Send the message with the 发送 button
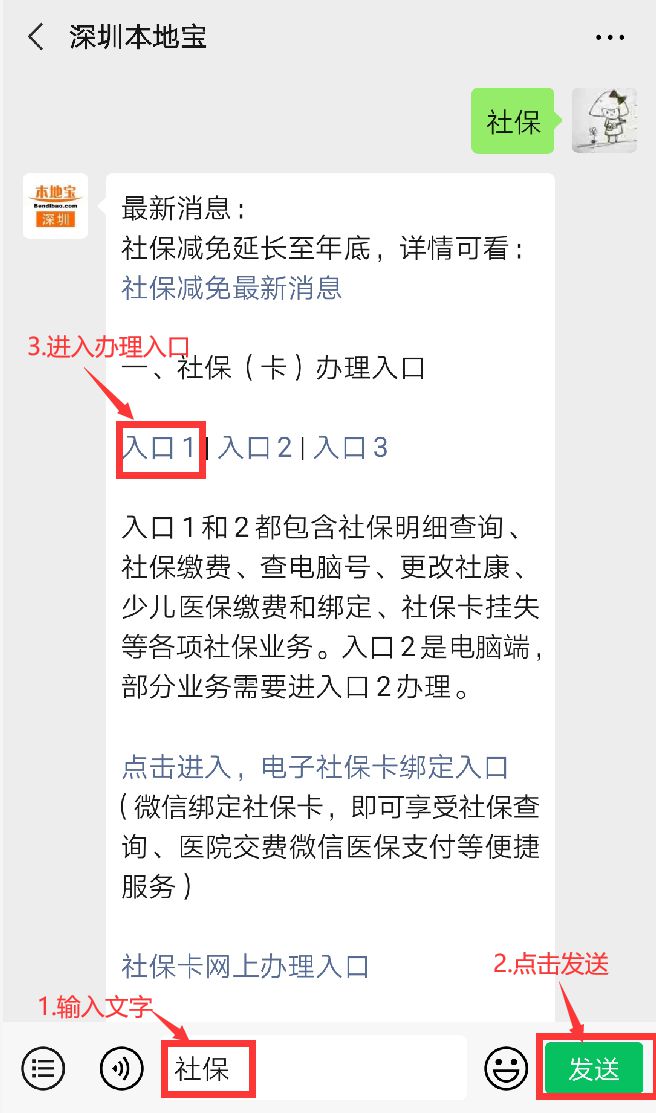Screen dimensions: 656x1113 (x=594, y=1069)
